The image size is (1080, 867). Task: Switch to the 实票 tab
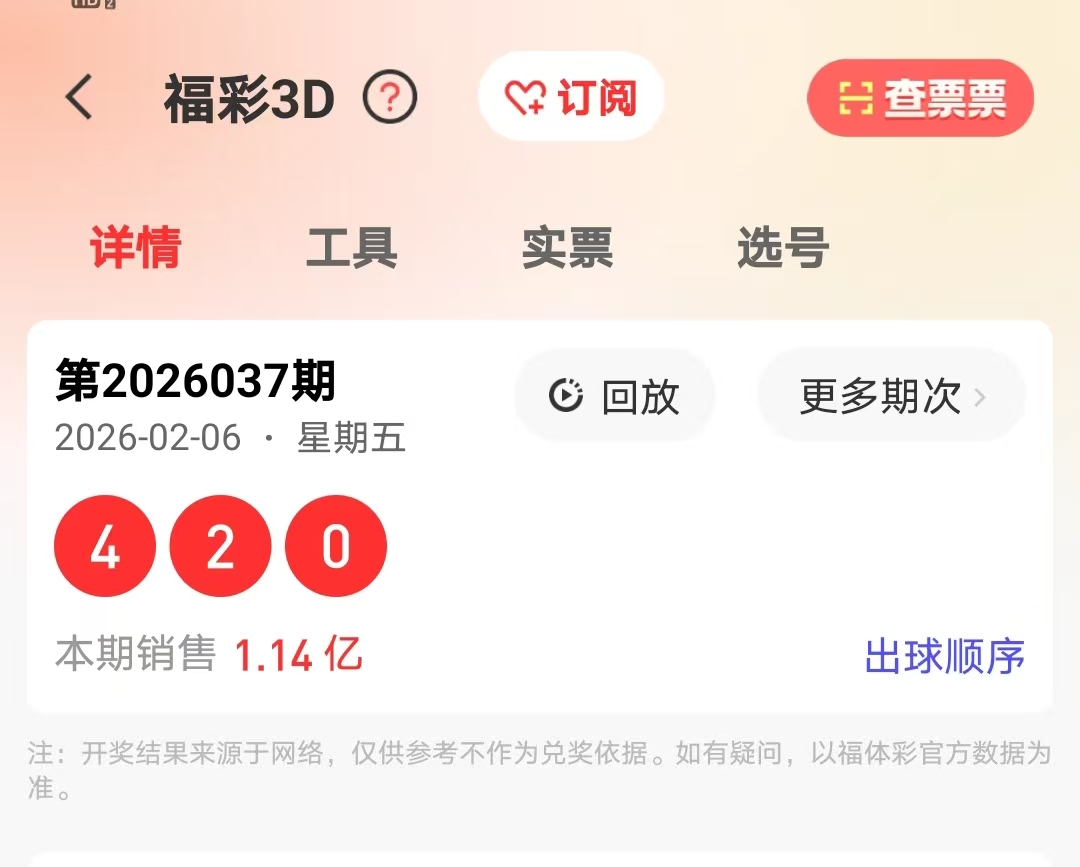567,248
